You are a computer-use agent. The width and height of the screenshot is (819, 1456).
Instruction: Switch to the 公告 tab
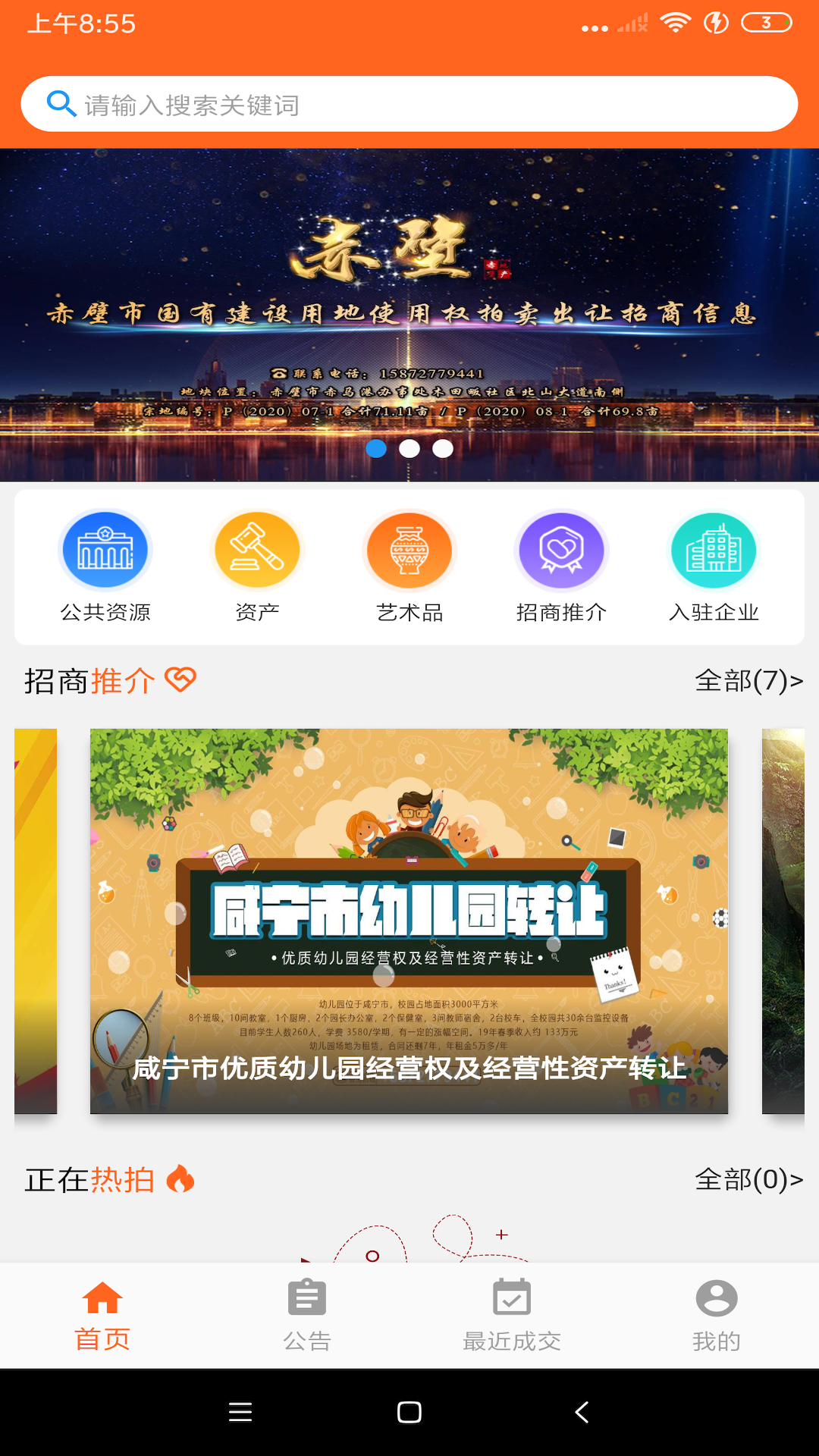307,1316
